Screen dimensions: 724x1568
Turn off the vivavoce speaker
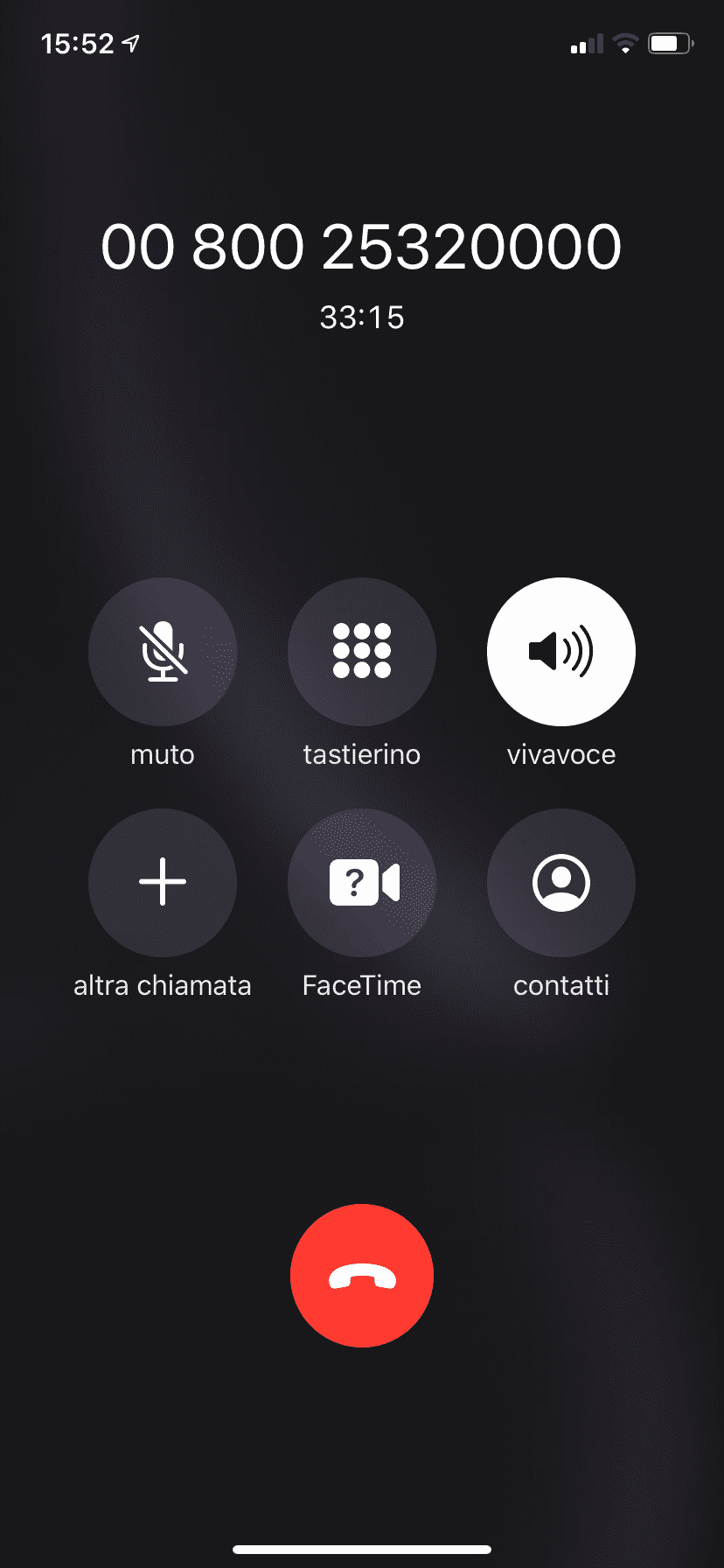pos(561,652)
